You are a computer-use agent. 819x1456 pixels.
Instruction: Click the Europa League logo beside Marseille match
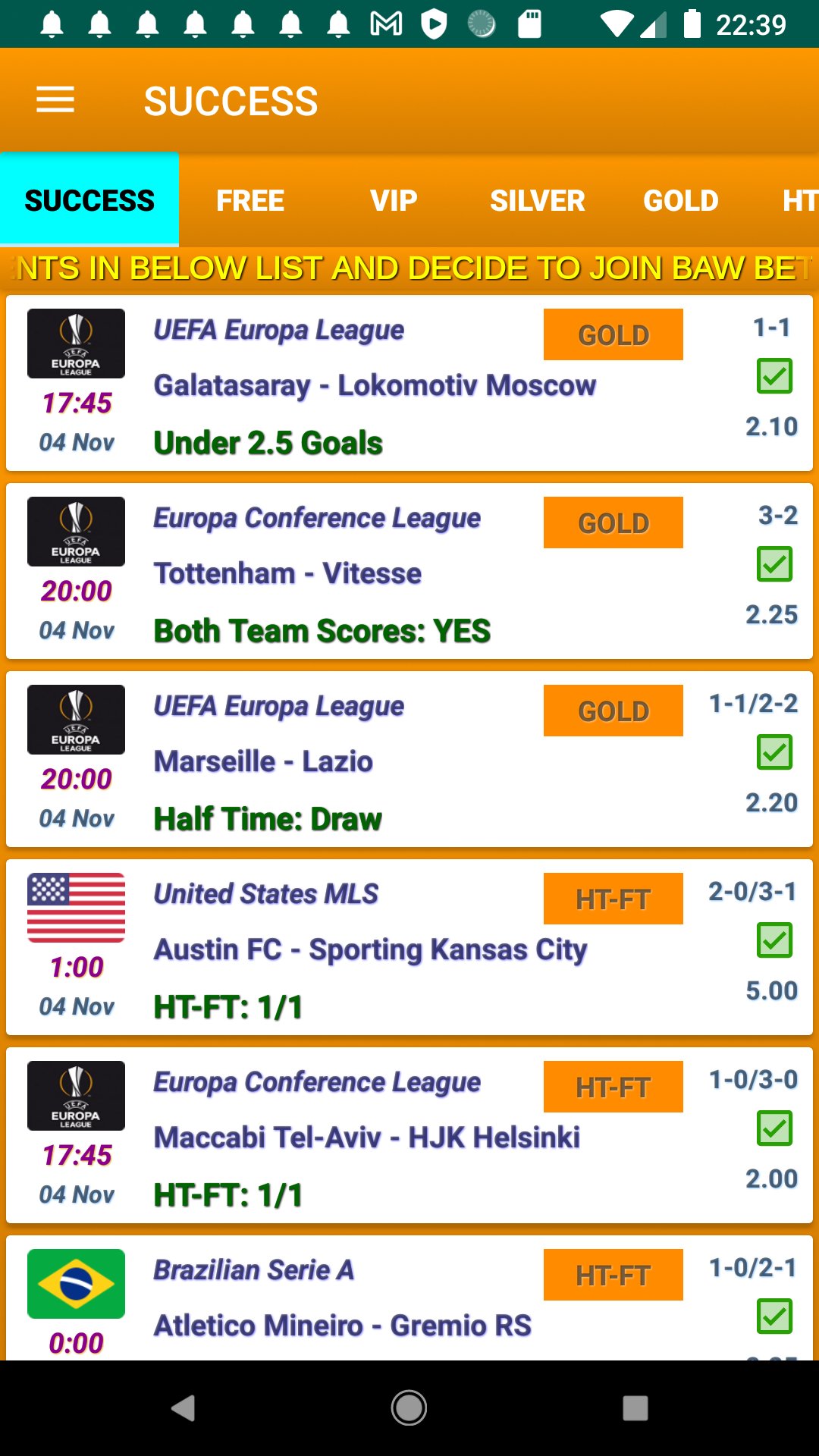click(76, 719)
